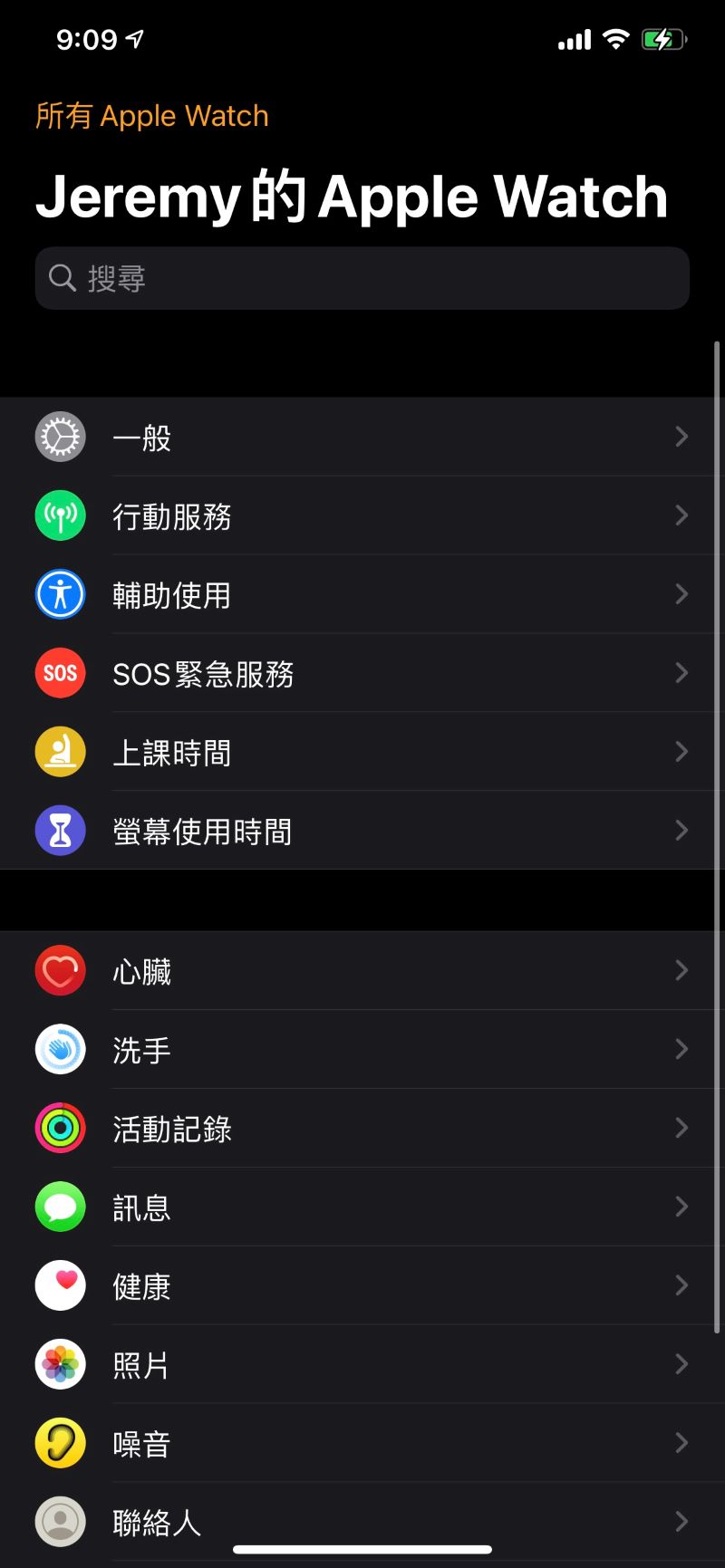This screenshot has width=725, height=1568.
Task: Select the purple 螢幕使用時間 hourglass icon
Action: pos(60,830)
